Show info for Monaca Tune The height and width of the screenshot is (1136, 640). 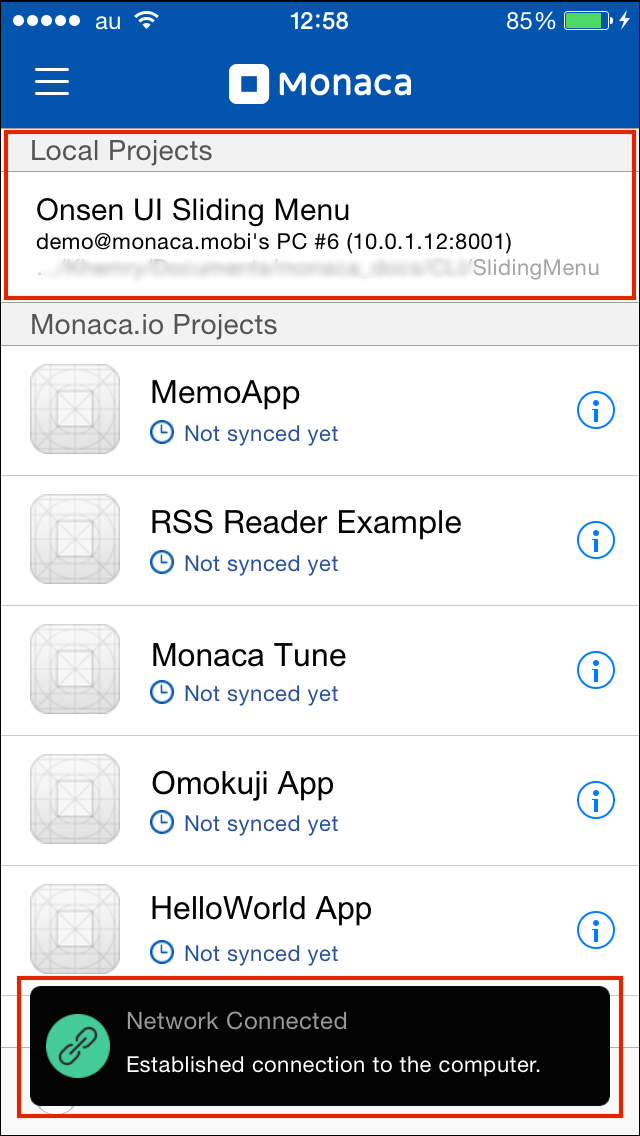tap(596, 671)
